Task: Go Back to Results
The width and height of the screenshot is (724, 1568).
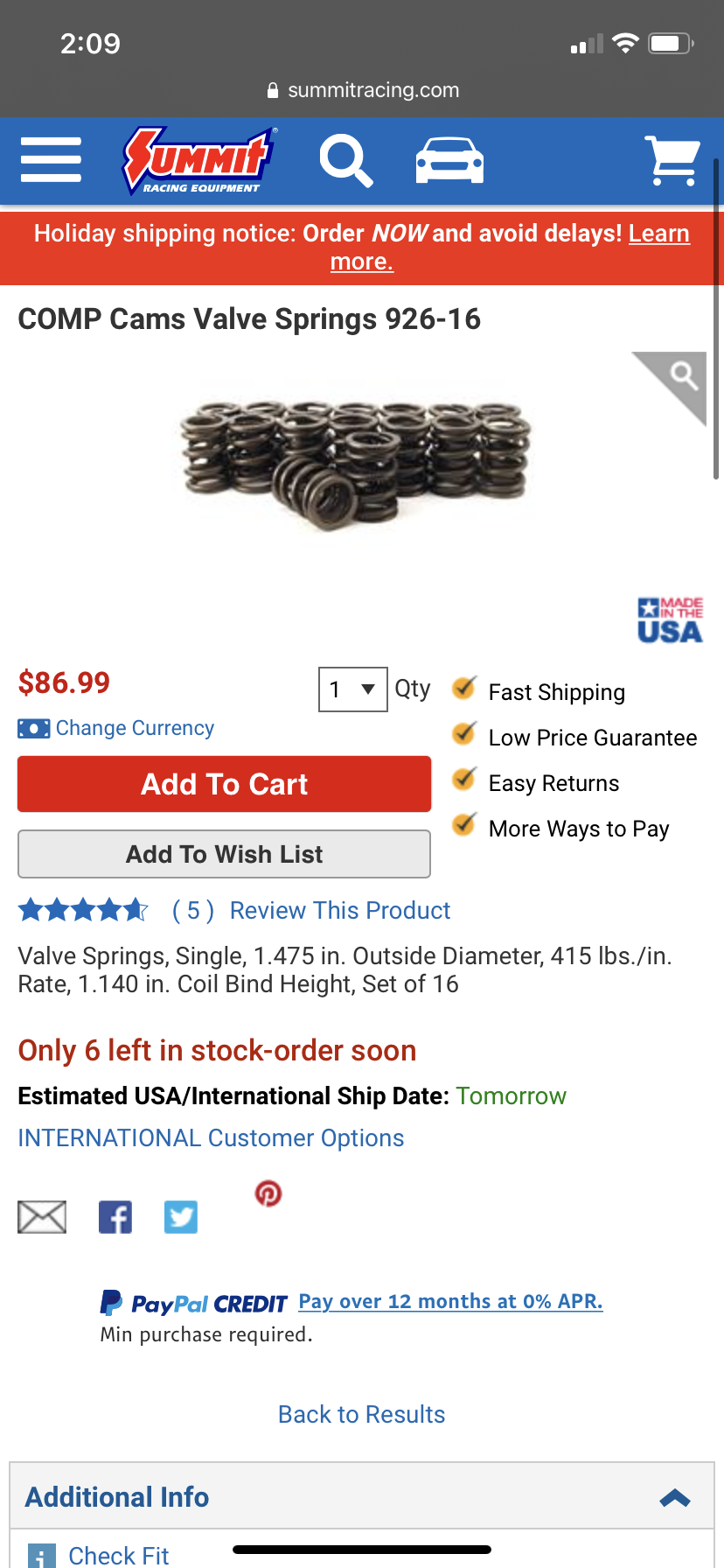Action: 361,1415
